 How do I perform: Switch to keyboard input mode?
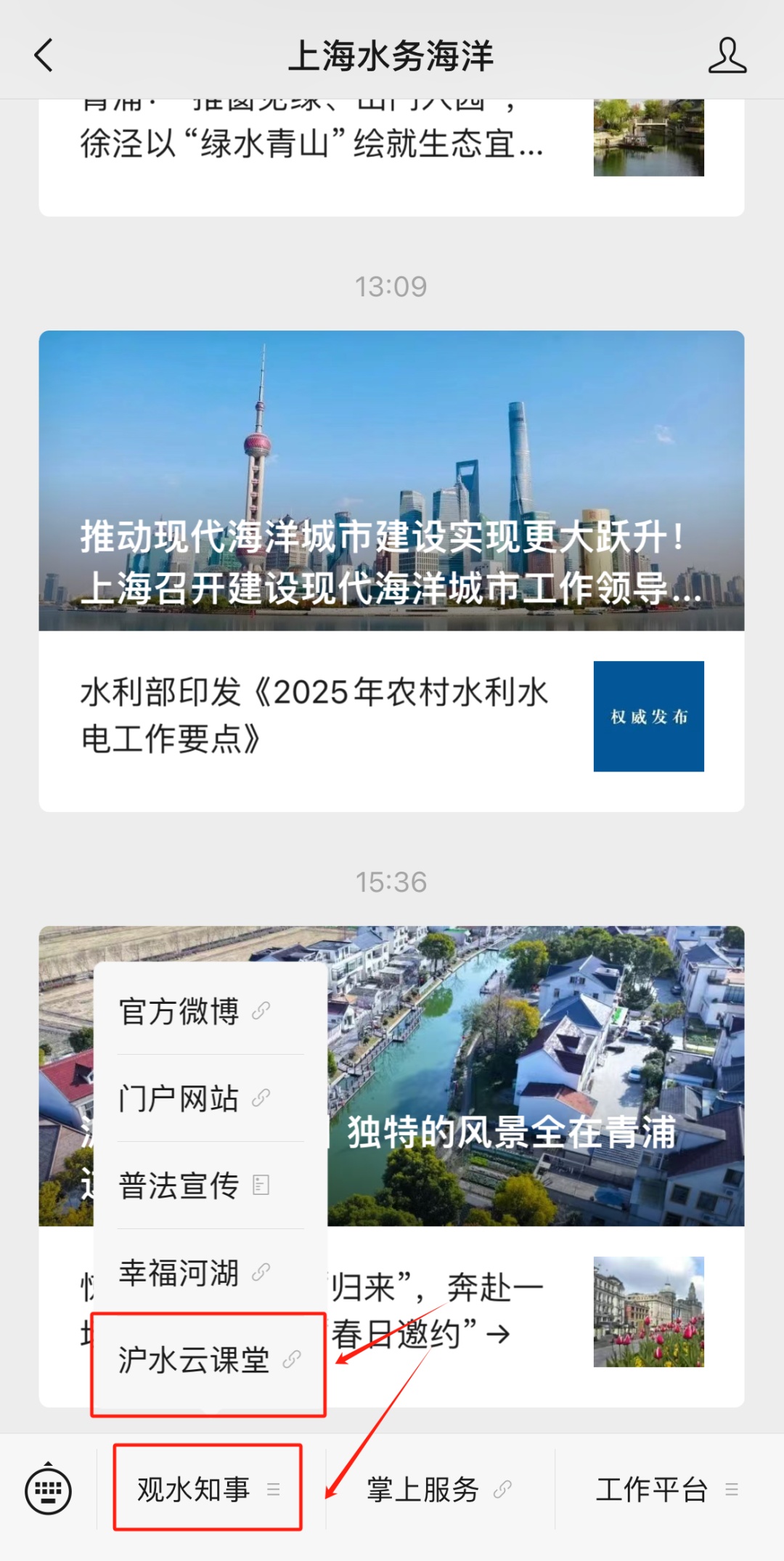click(48, 1490)
